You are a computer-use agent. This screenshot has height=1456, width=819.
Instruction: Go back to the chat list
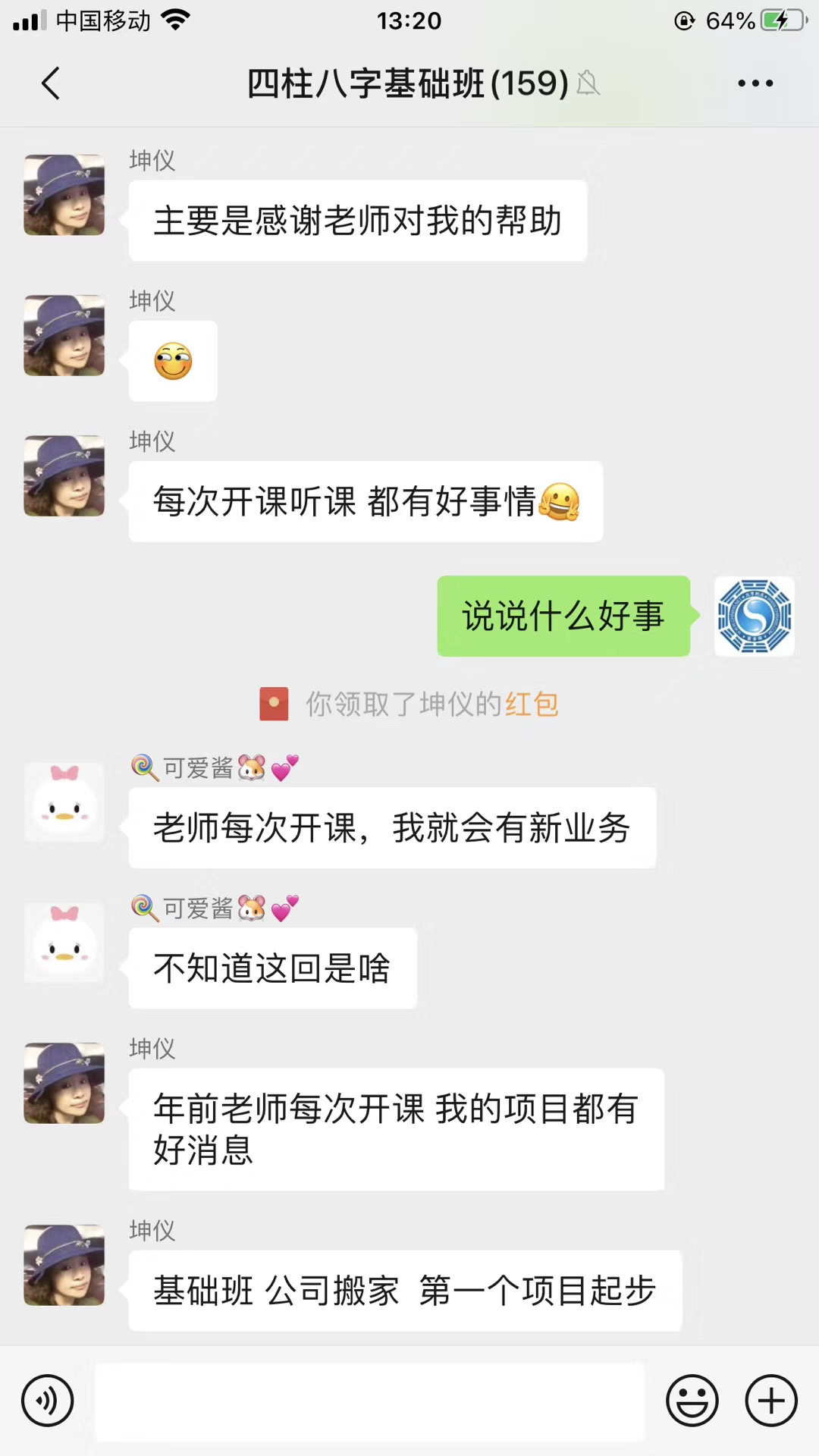click(x=51, y=83)
